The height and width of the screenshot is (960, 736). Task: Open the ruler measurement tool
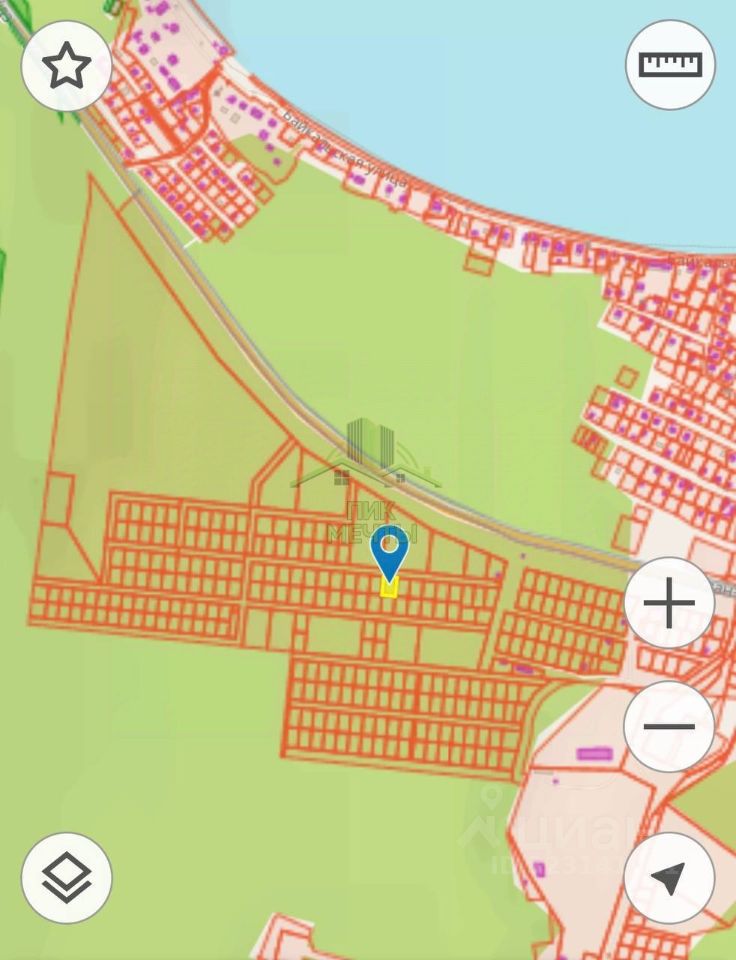pyautogui.click(x=670, y=65)
